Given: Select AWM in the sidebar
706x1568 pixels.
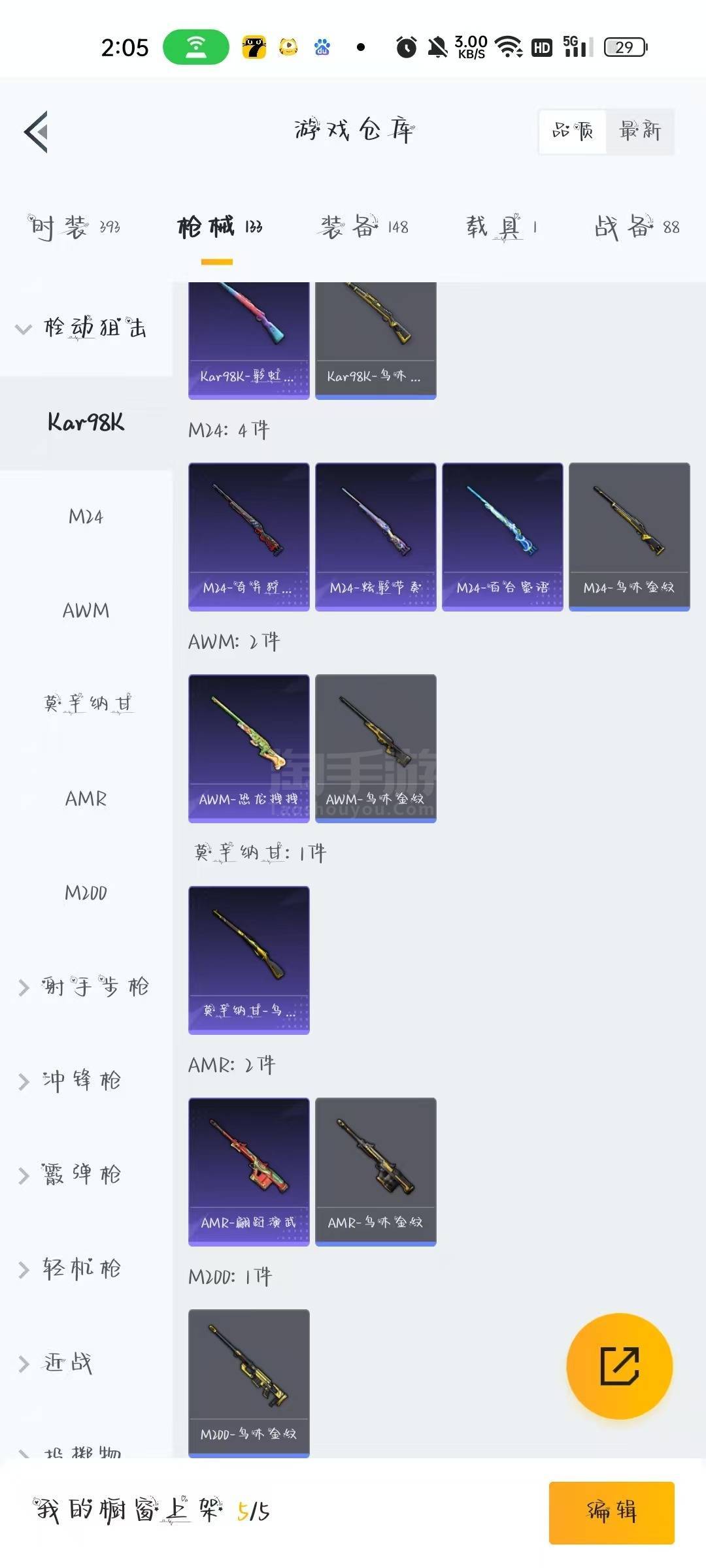Looking at the screenshot, I should (86, 611).
